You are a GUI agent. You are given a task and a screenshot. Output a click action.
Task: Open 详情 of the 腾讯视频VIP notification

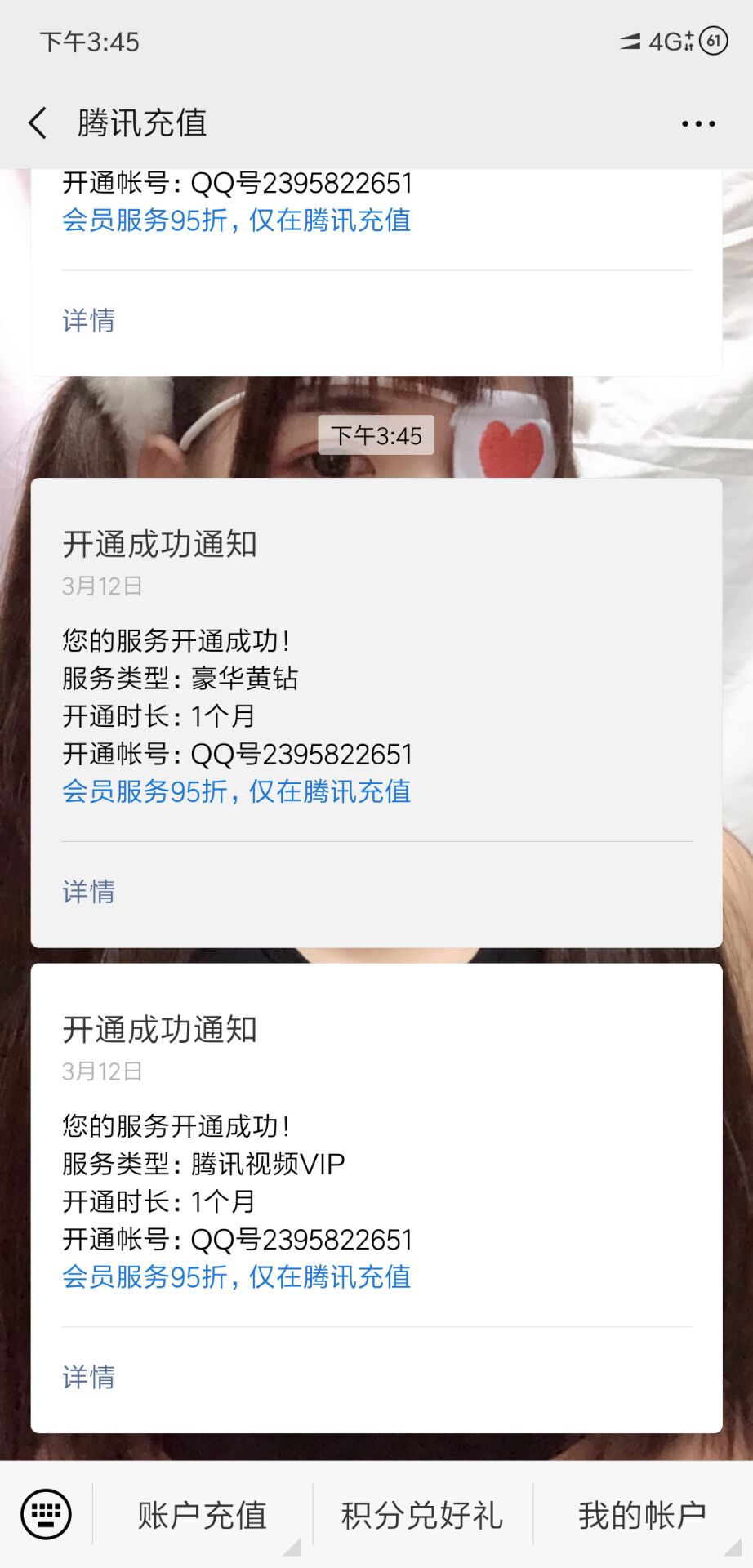[89, 1377]
